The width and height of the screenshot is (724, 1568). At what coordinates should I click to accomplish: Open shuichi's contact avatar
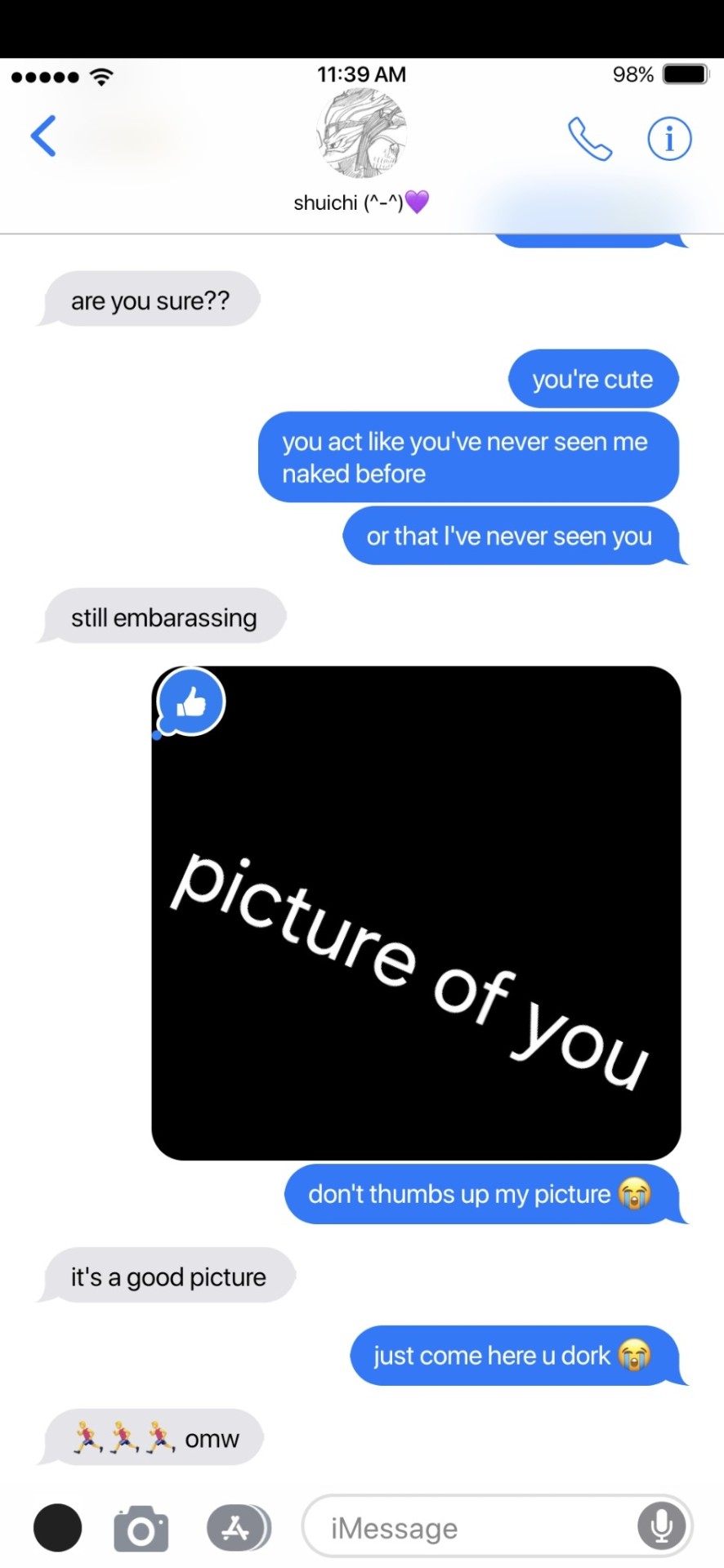point(361,134)
